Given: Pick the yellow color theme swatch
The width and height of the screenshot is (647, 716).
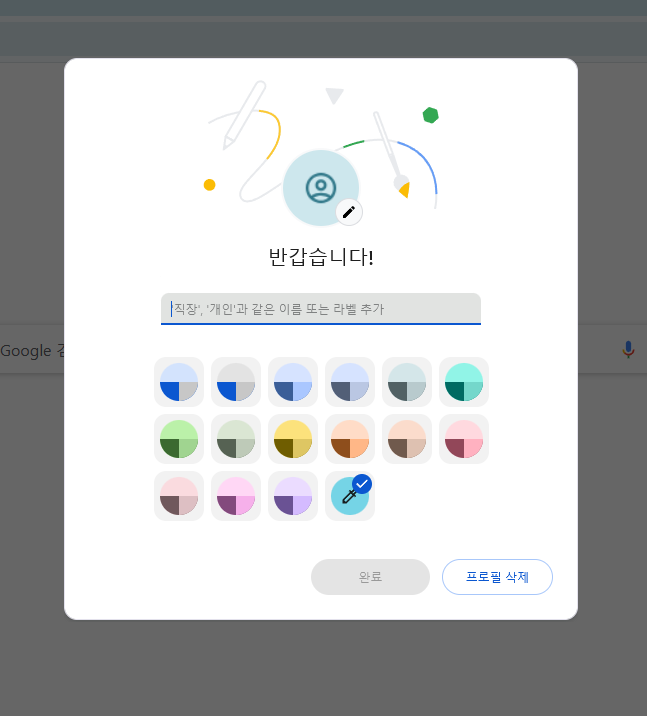Looking at the screenshot, I should 293,439.
